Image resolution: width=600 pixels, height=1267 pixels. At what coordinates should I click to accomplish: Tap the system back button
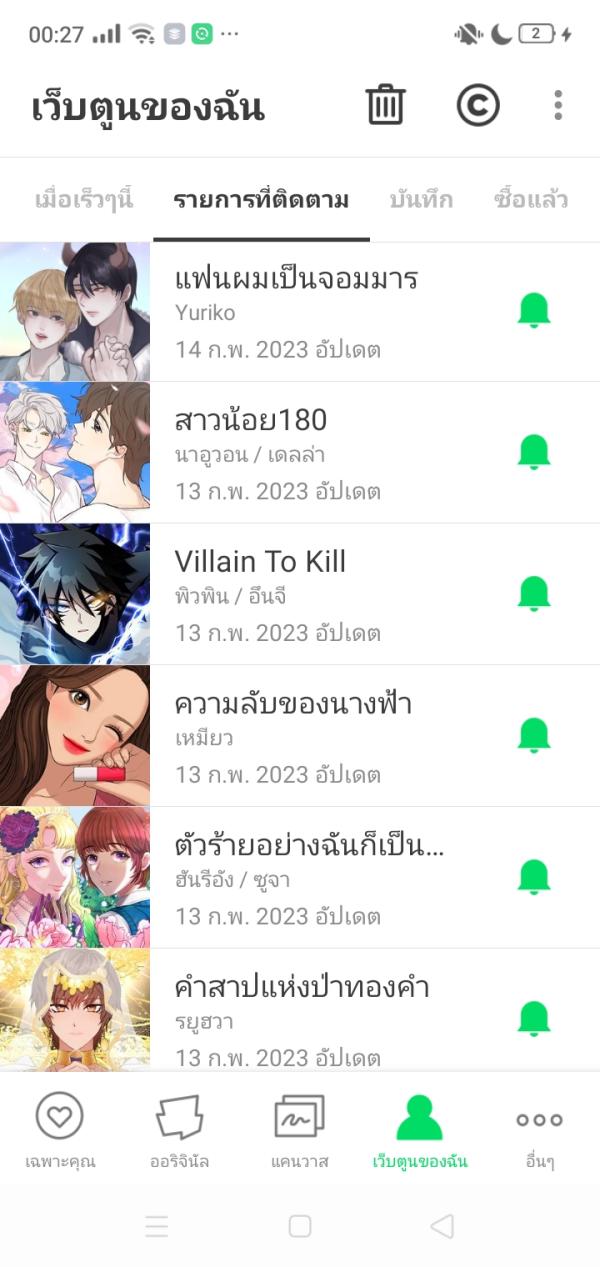click(x=442, y=1226)
